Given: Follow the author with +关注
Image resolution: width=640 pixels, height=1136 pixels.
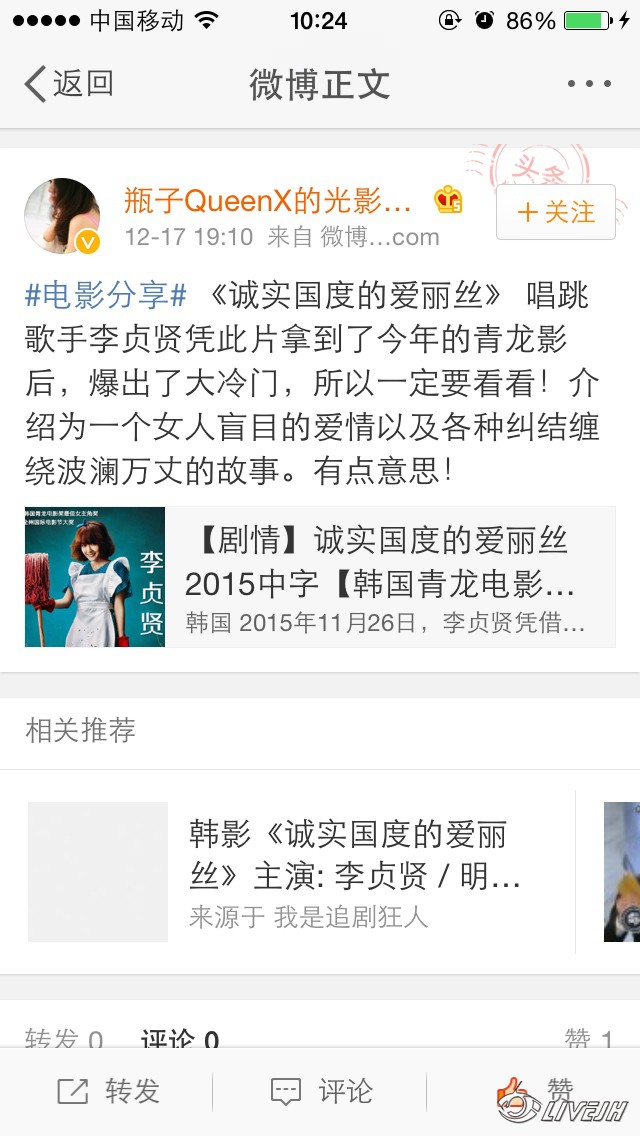Looking at the screenshot, I should pyautogui.click(x=555, y=212).
